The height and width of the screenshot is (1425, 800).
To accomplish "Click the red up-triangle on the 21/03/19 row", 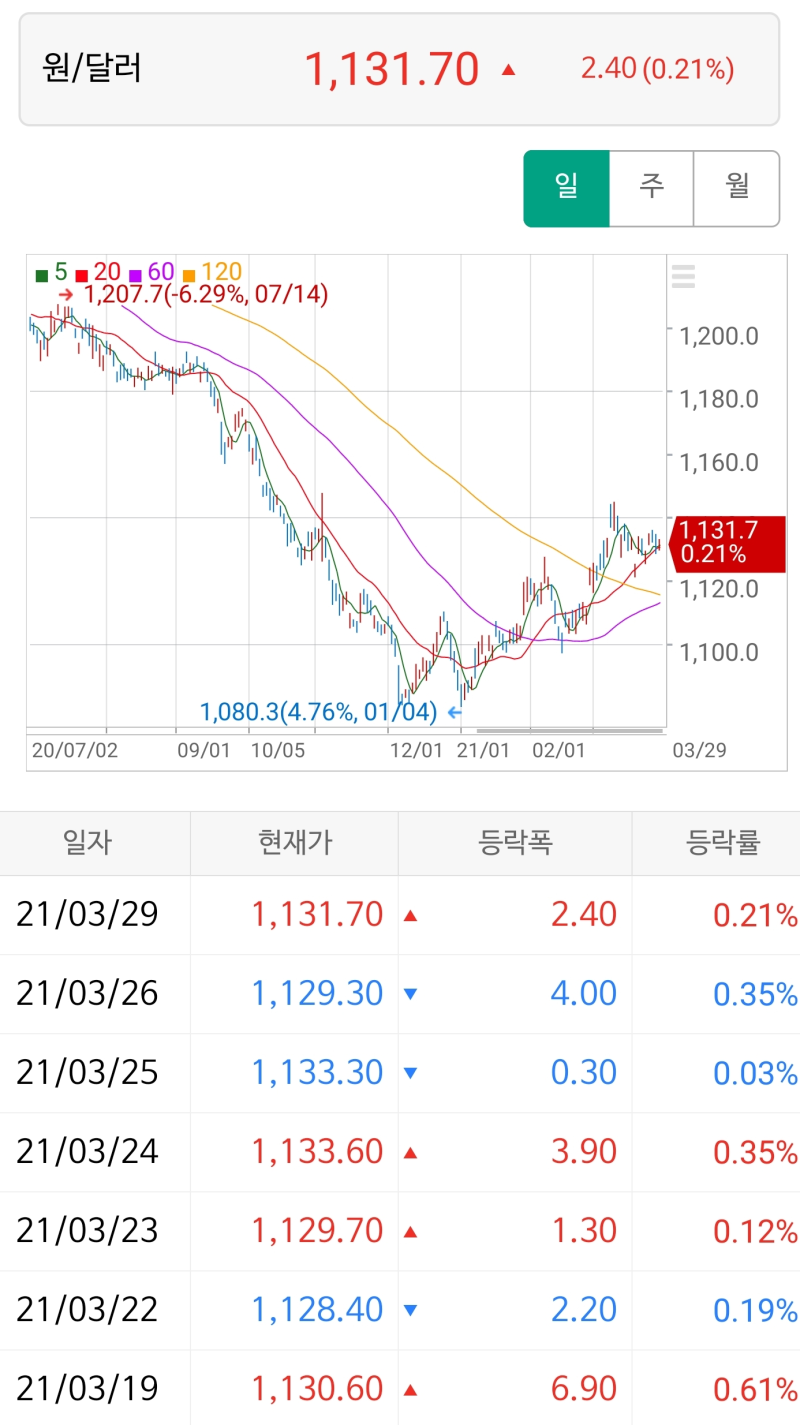I will point(410,1389).
